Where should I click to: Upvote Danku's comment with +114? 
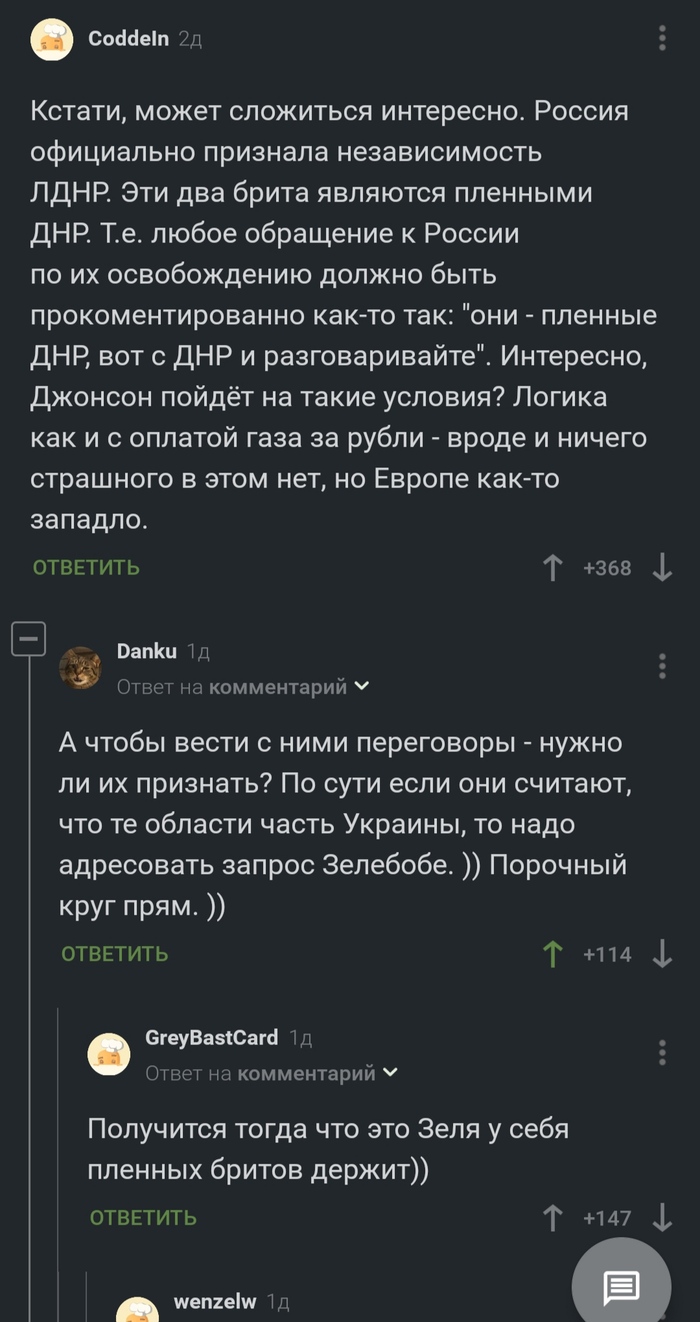point(552,954)
